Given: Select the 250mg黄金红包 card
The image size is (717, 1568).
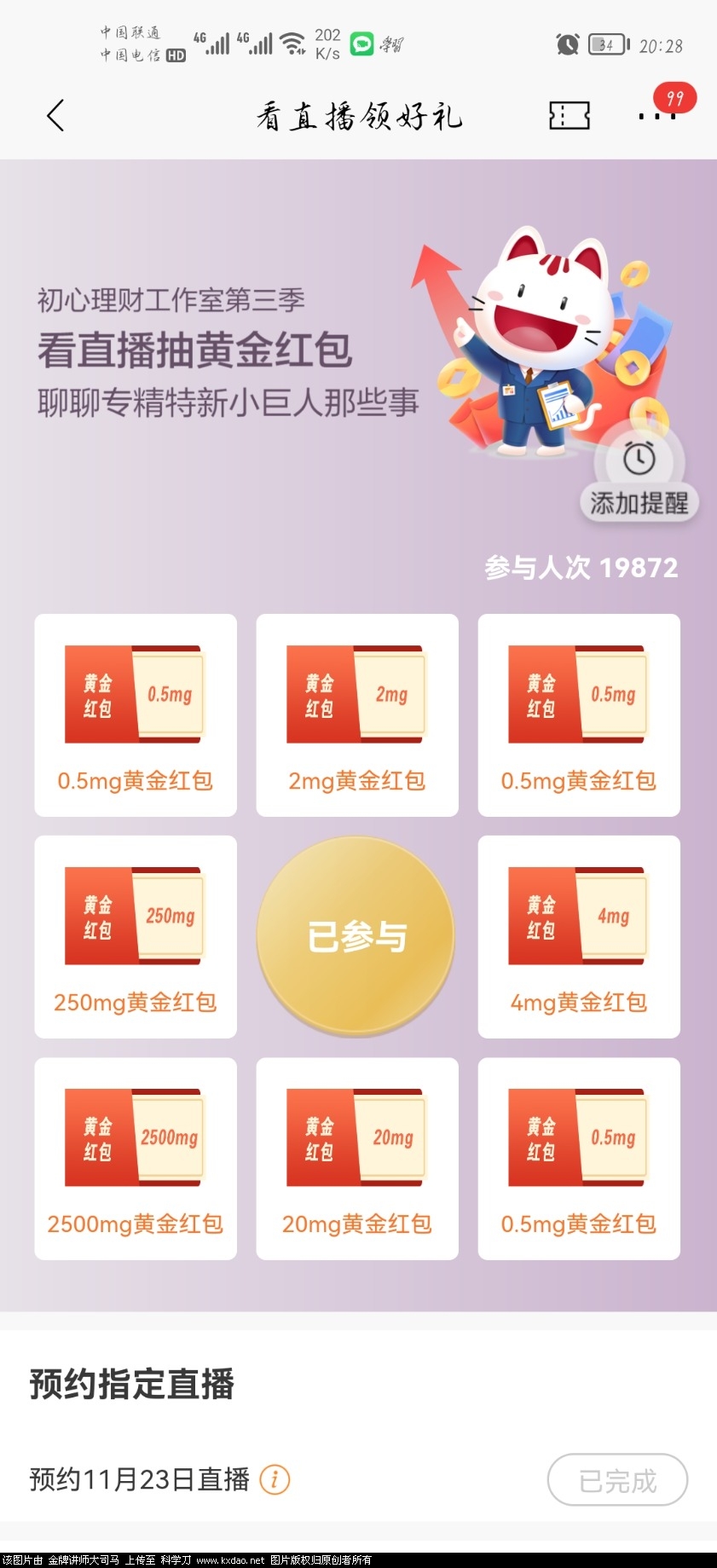Looking at the screenshot, I should tap(136, 936).
